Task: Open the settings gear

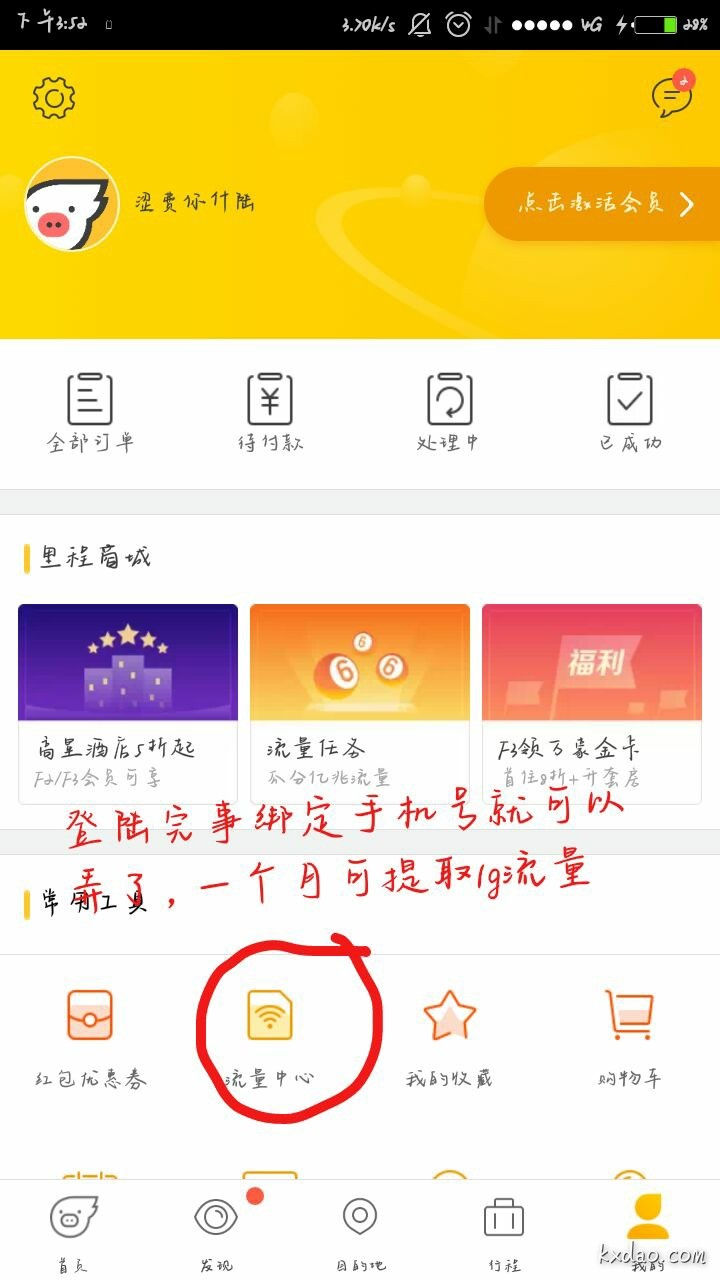Action: click(x=54, y=98)
